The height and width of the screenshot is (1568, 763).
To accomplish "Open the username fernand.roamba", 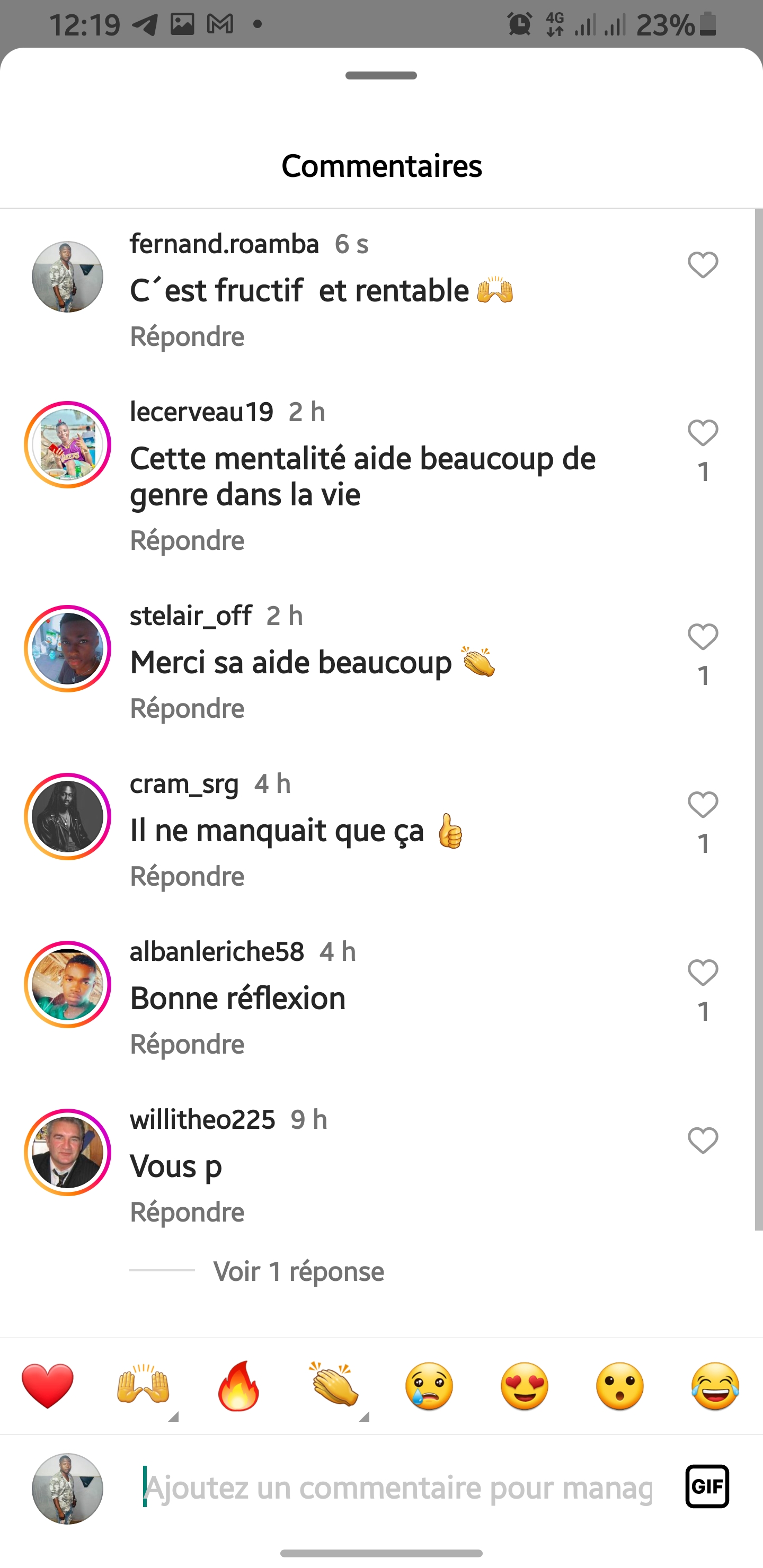I will click(x=224, y=244).
